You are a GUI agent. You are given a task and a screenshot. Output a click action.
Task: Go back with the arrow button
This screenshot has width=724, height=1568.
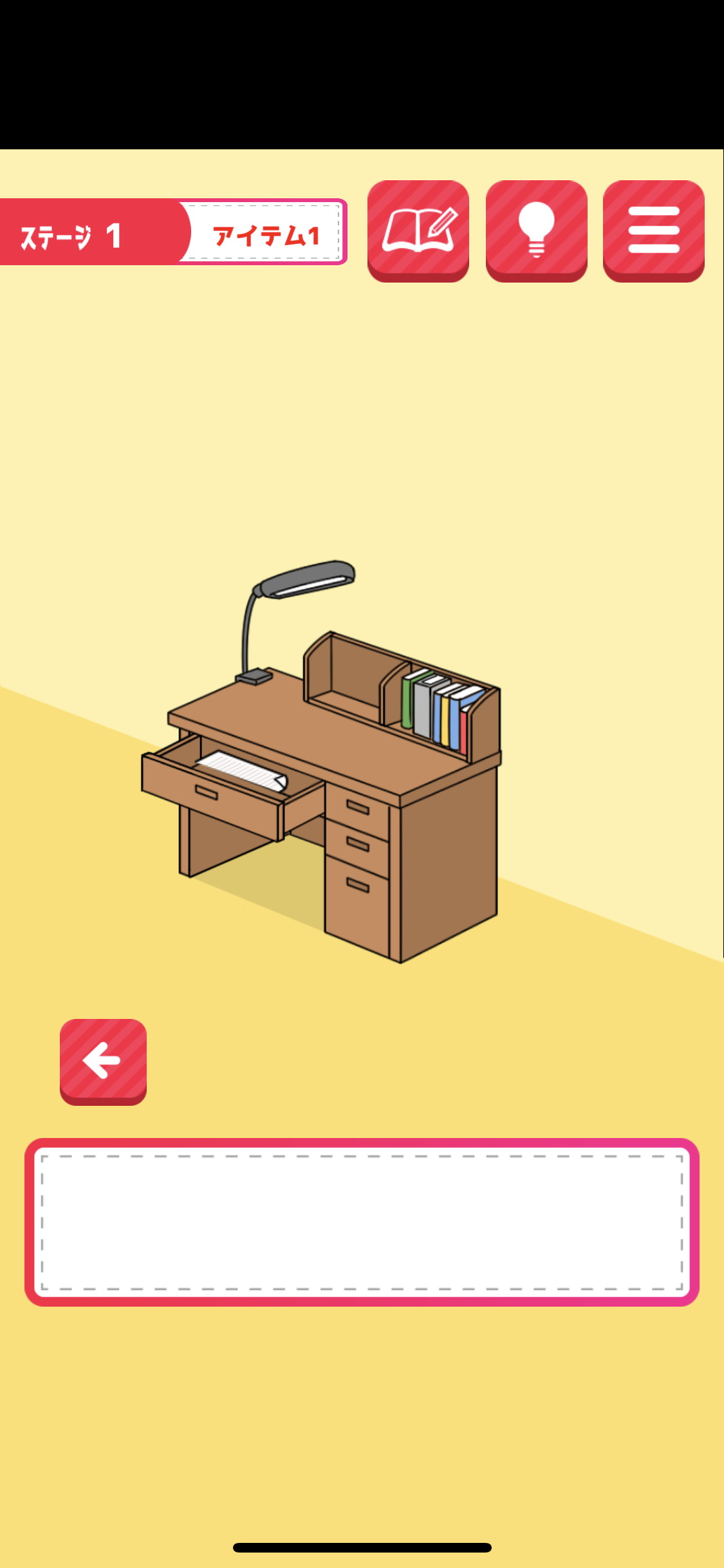pyautogui.click(x=103, y=1061)
